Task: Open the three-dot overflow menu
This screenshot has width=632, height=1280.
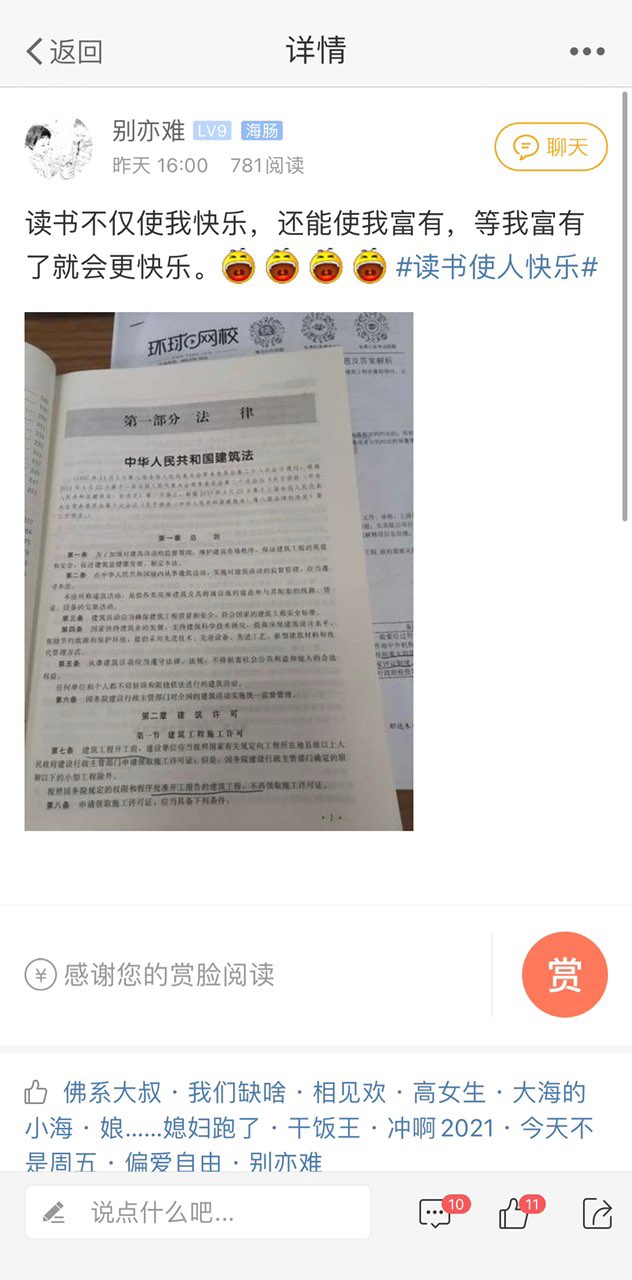Action: (586, 51)
